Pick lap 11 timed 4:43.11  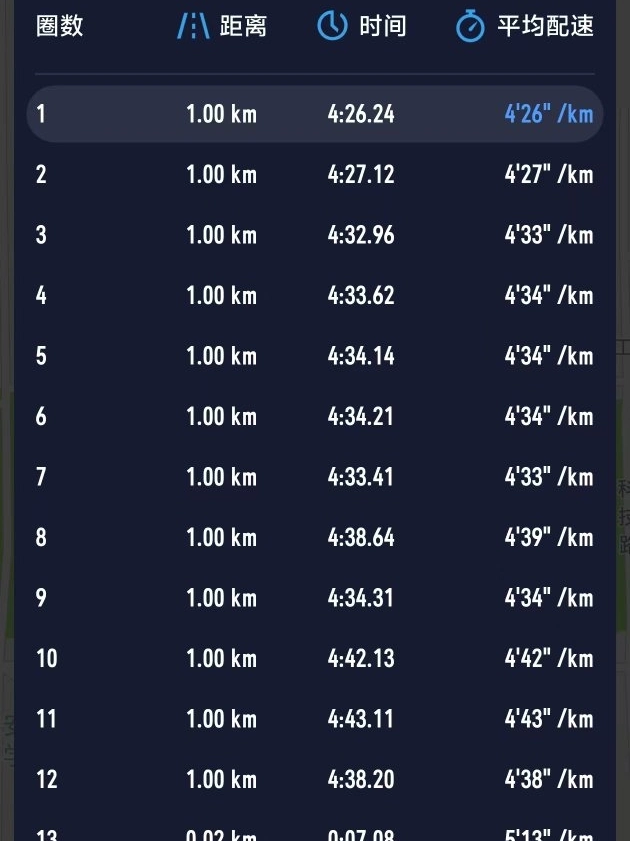click(315, 719)
